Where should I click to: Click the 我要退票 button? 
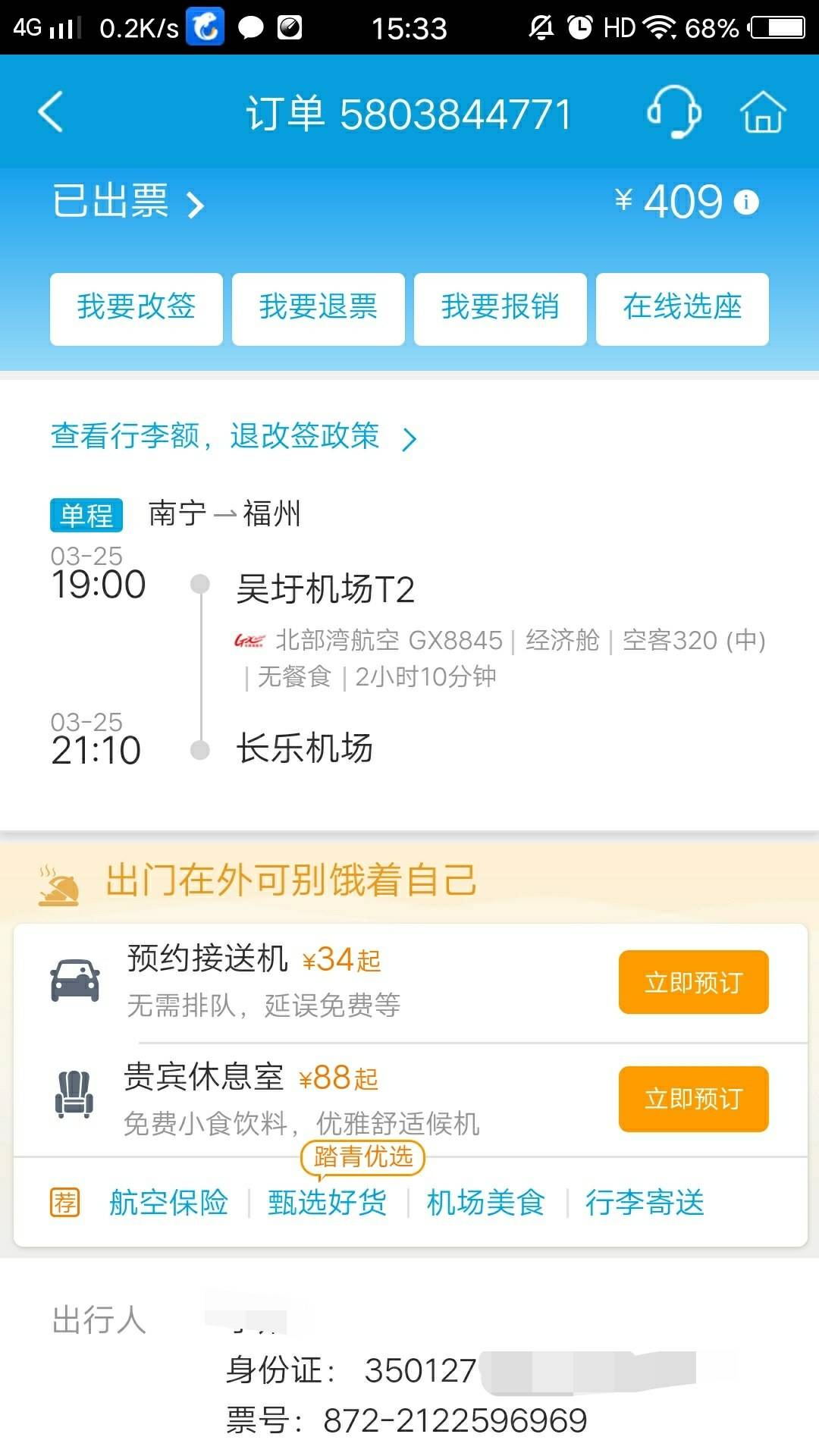click(317, 307)
